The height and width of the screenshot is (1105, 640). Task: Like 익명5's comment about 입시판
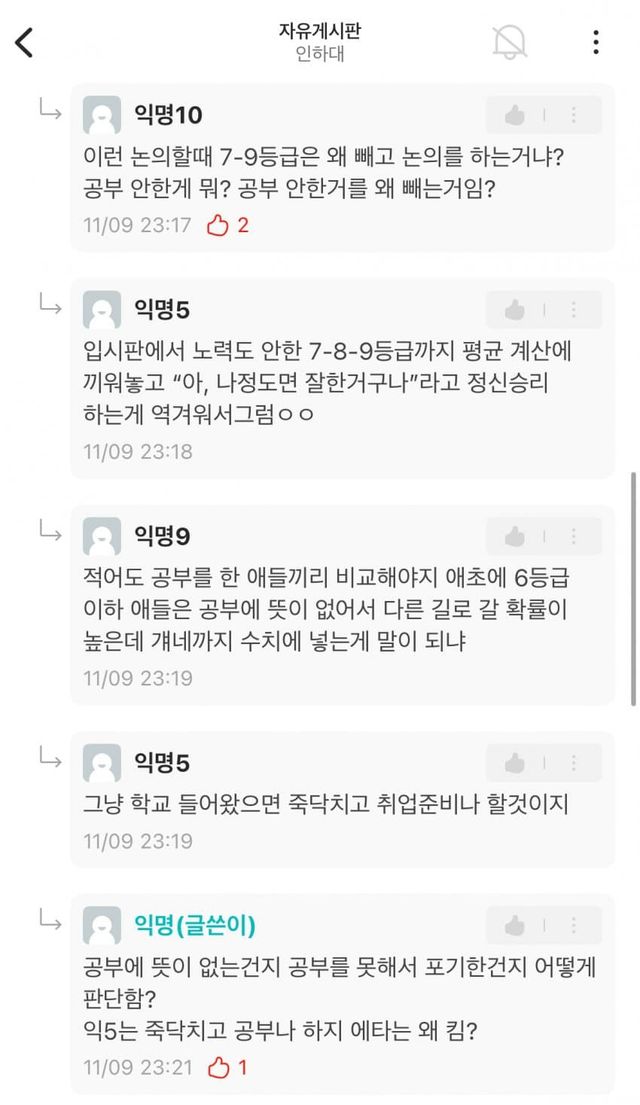pos(515,310)
